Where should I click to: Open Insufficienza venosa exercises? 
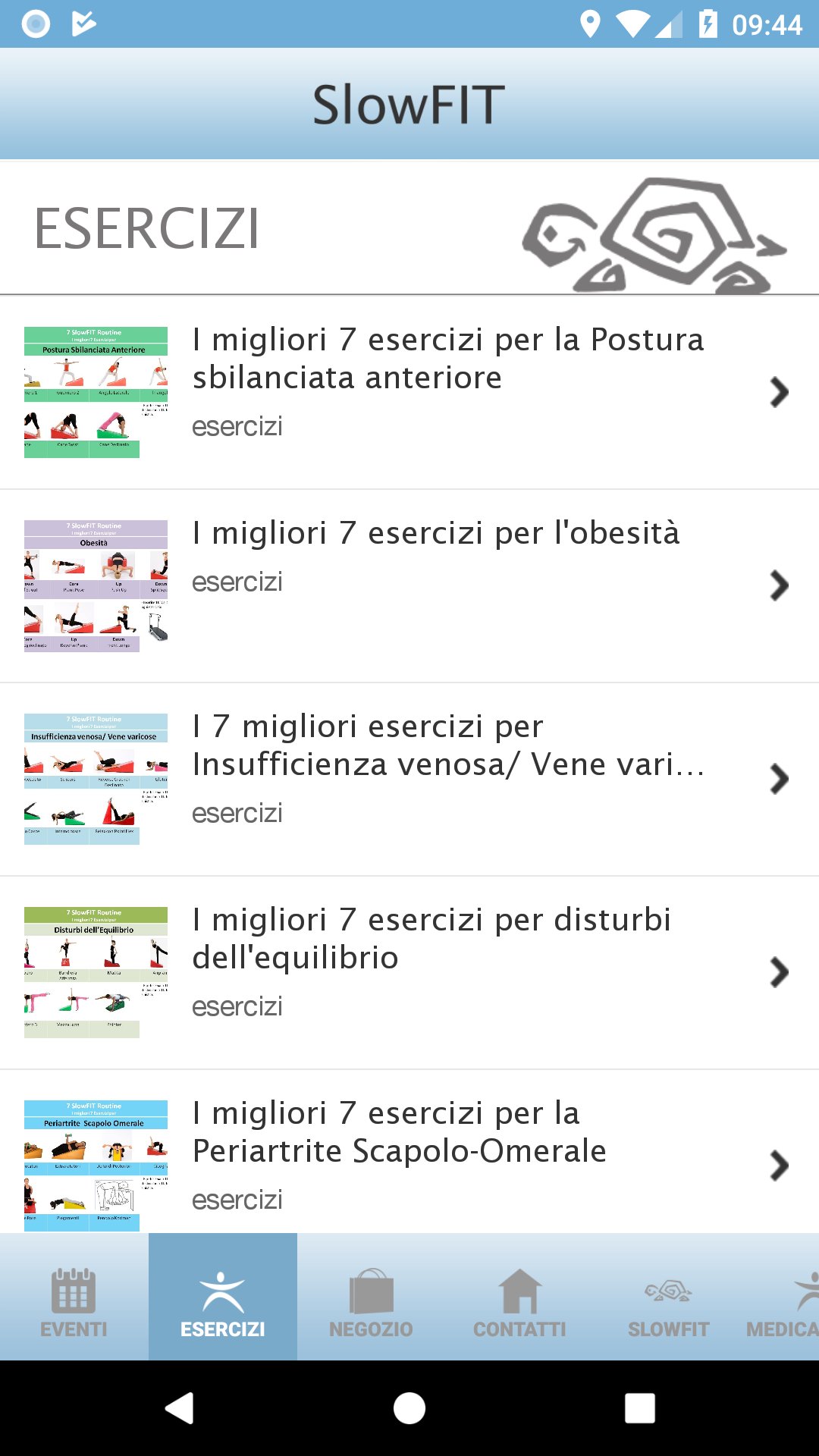pos(409,779)
